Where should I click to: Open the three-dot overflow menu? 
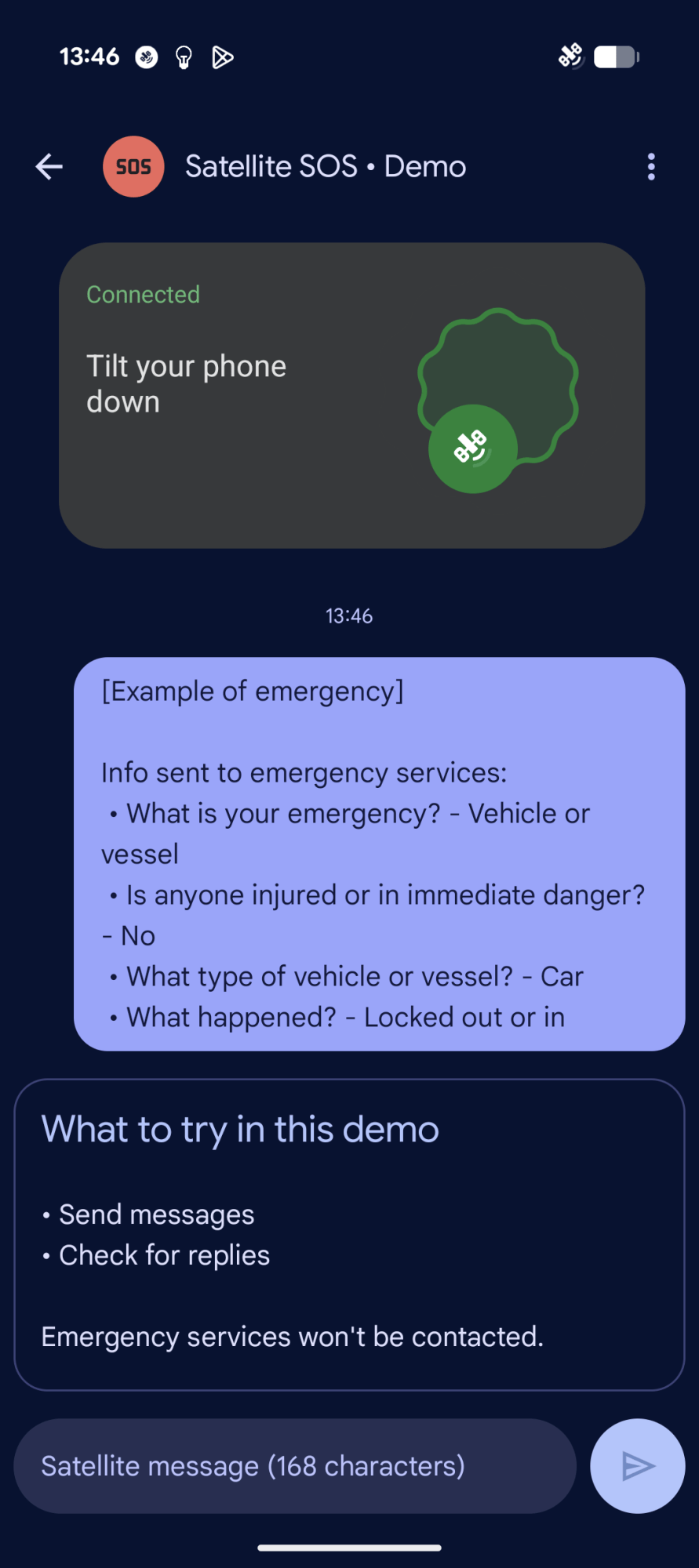(650, 166)
